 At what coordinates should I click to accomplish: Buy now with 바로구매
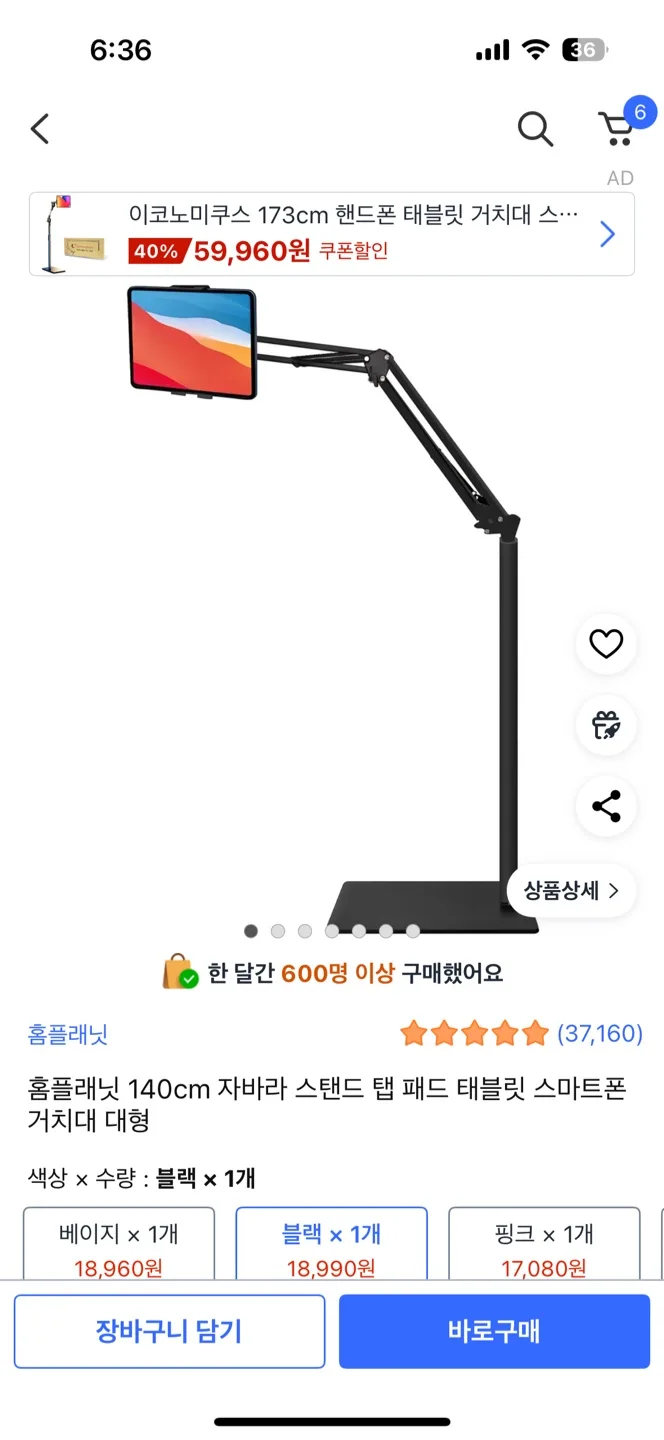point(494,1331)
